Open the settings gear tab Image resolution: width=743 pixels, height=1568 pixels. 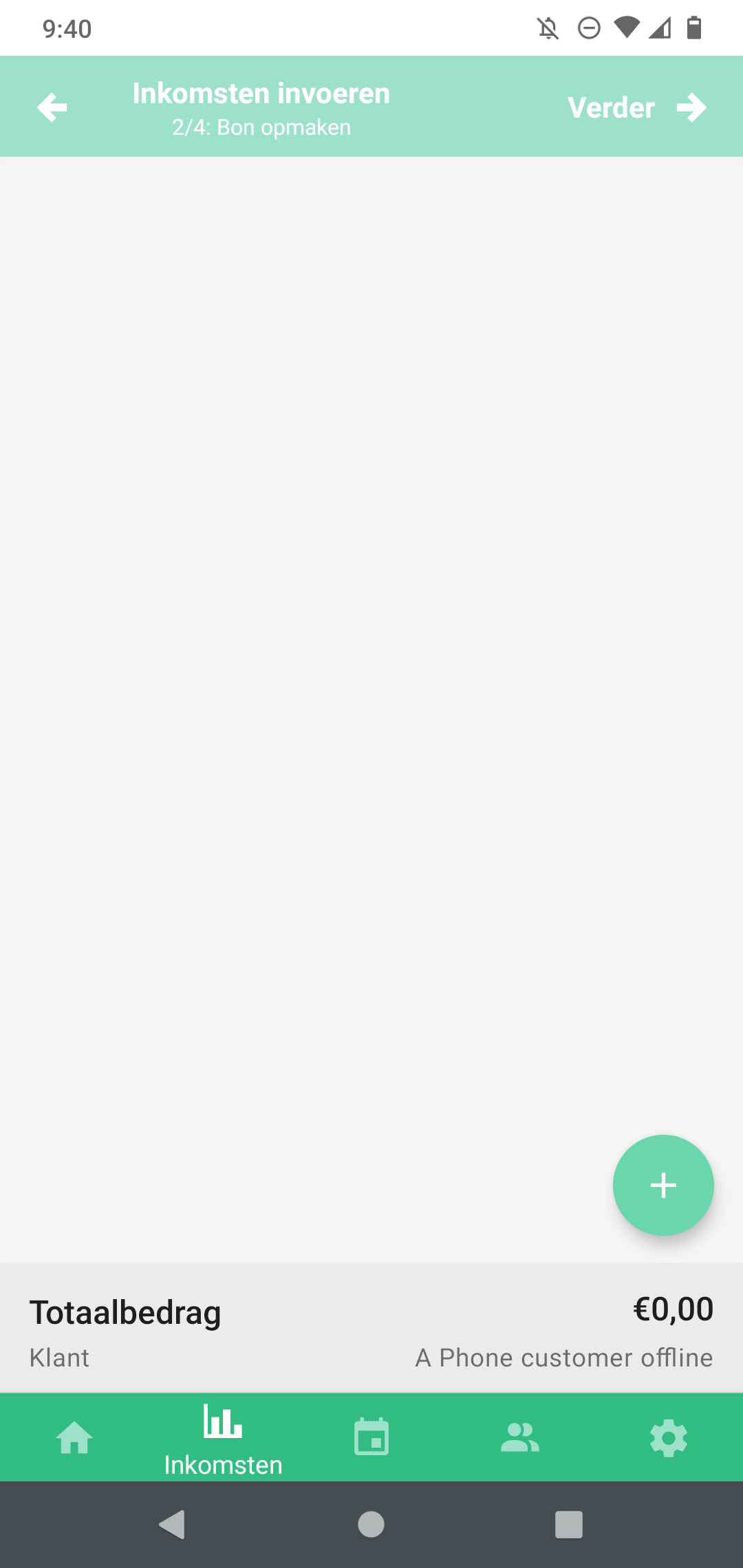(x=669, y=1438)
